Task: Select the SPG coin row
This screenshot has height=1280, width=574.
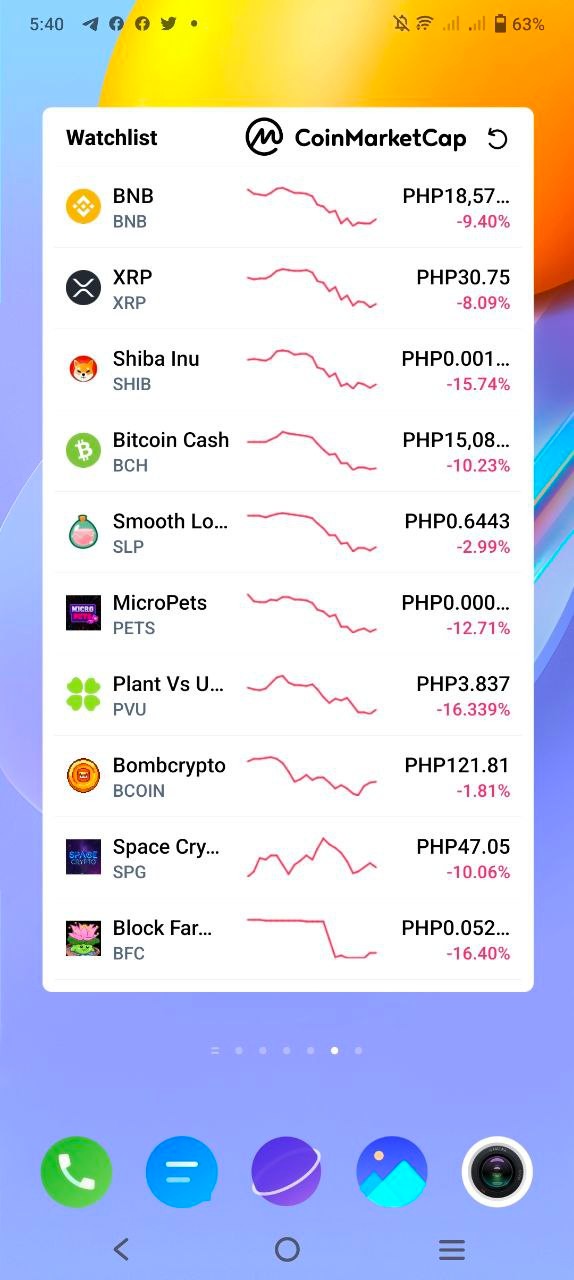Action: (288, 858)
